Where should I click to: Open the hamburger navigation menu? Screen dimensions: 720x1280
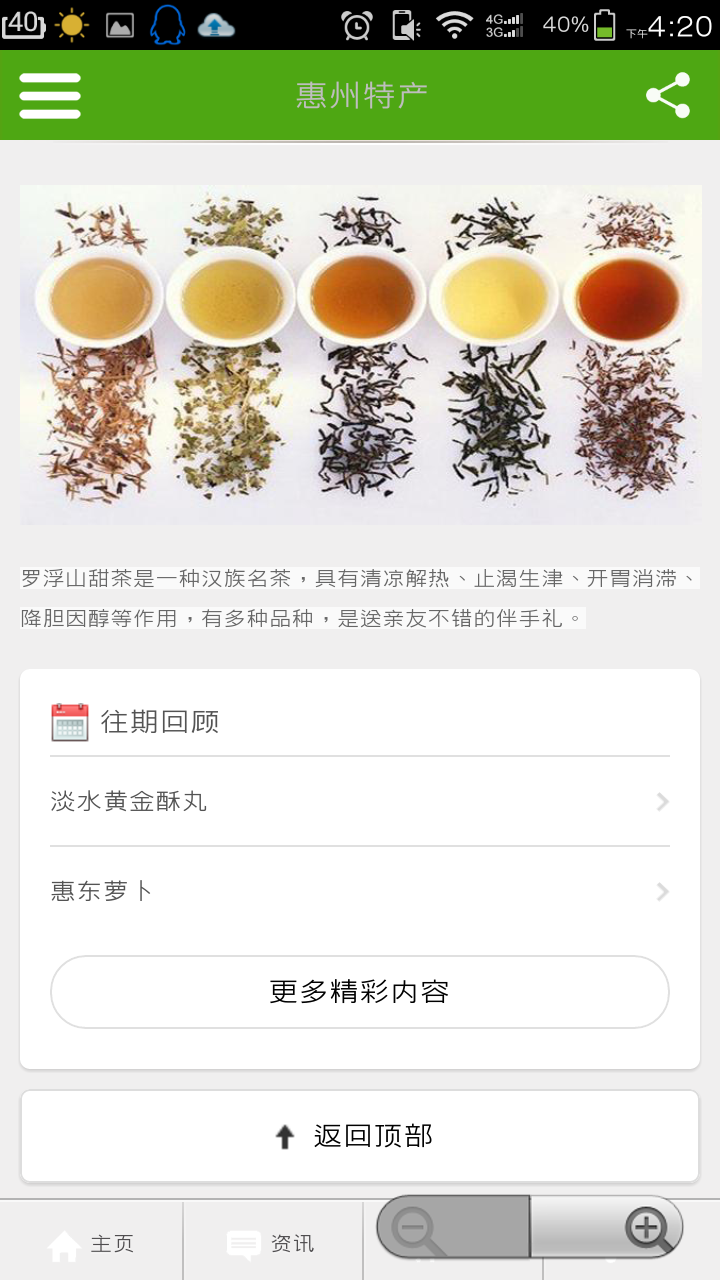(49, 95)
